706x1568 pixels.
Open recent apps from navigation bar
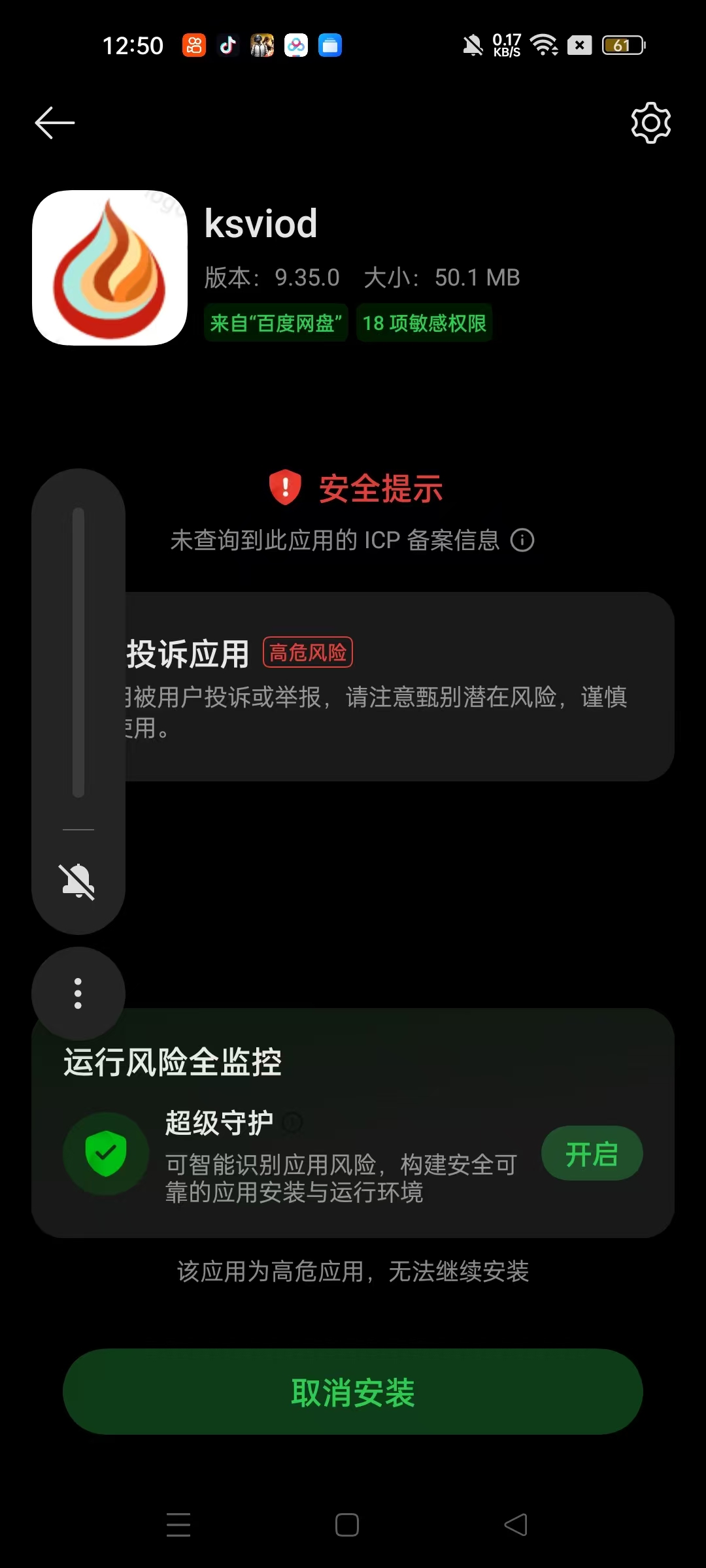(x=178, y=1525)
